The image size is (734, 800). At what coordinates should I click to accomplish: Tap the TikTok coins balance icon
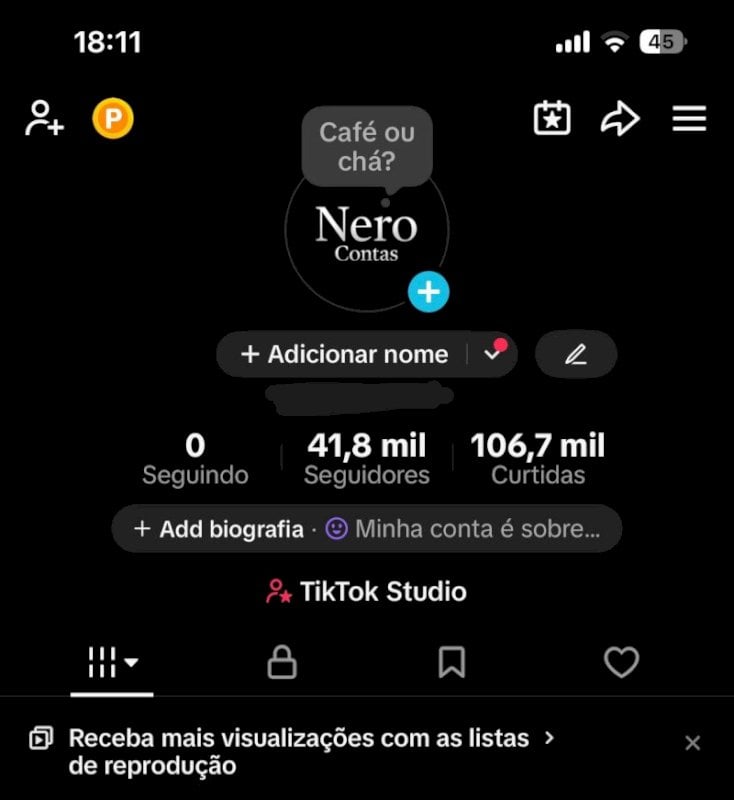click(x=113, y=119)
